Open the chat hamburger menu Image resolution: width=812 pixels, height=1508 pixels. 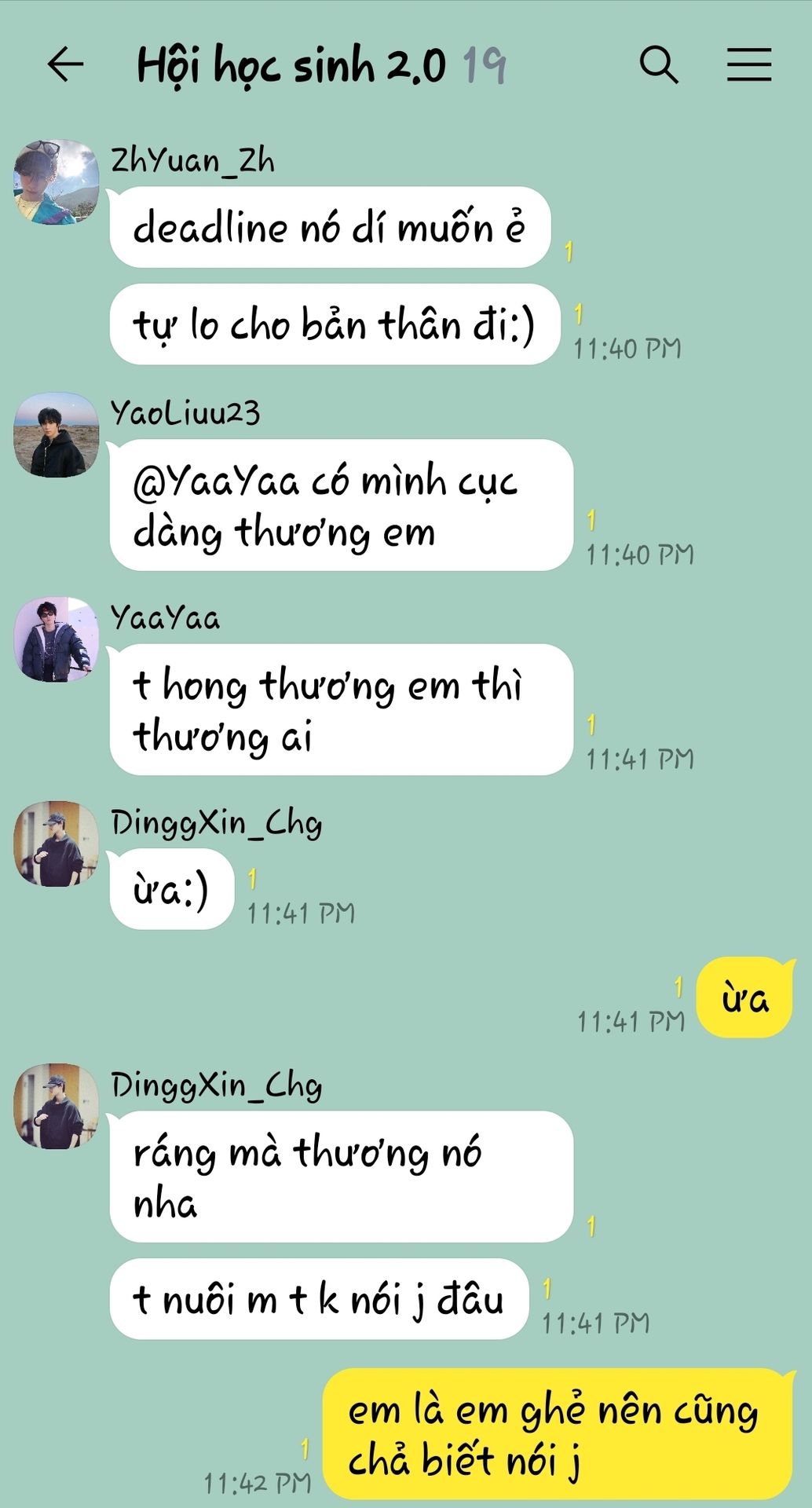click(x=748, y=64)
